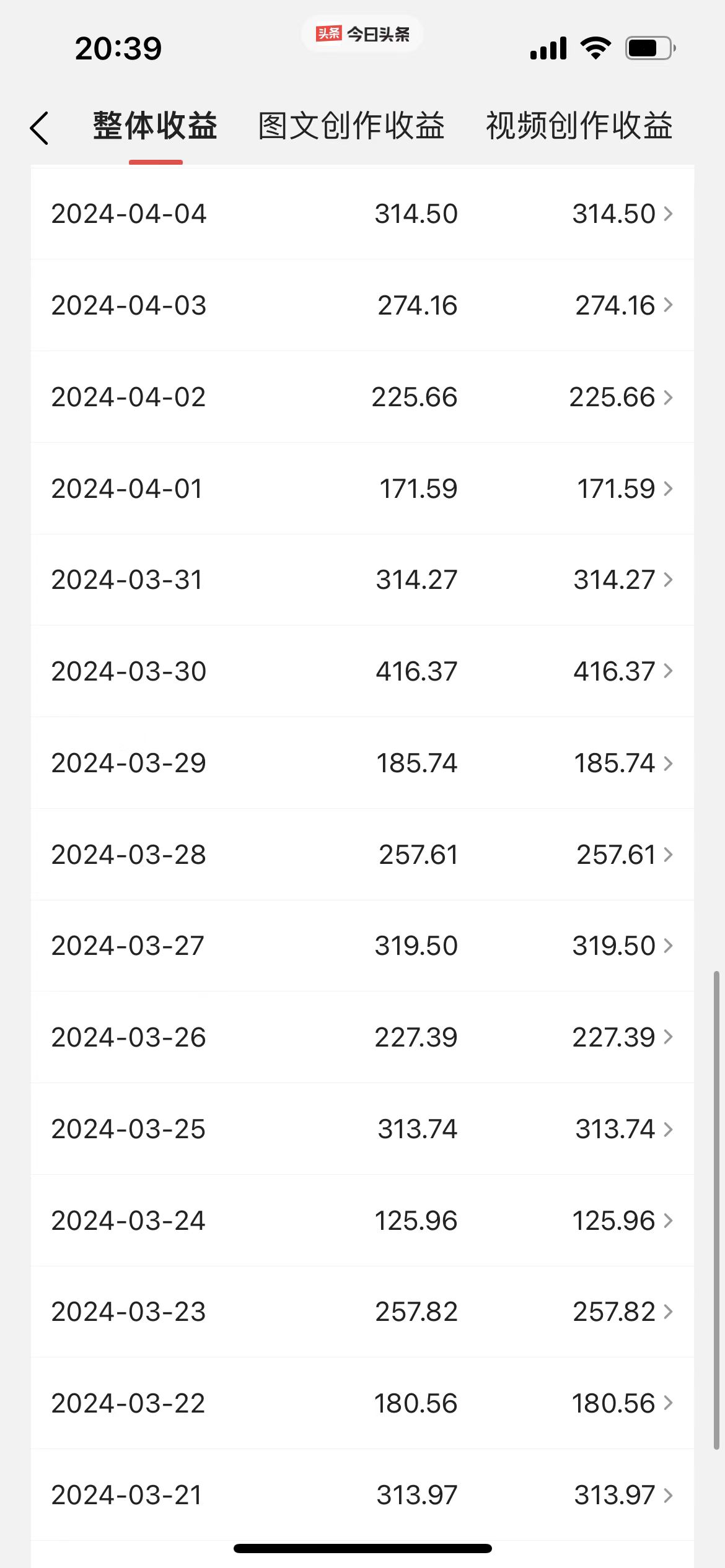Open the 2024-03-24 row with 125.96

coord(362,1221)
